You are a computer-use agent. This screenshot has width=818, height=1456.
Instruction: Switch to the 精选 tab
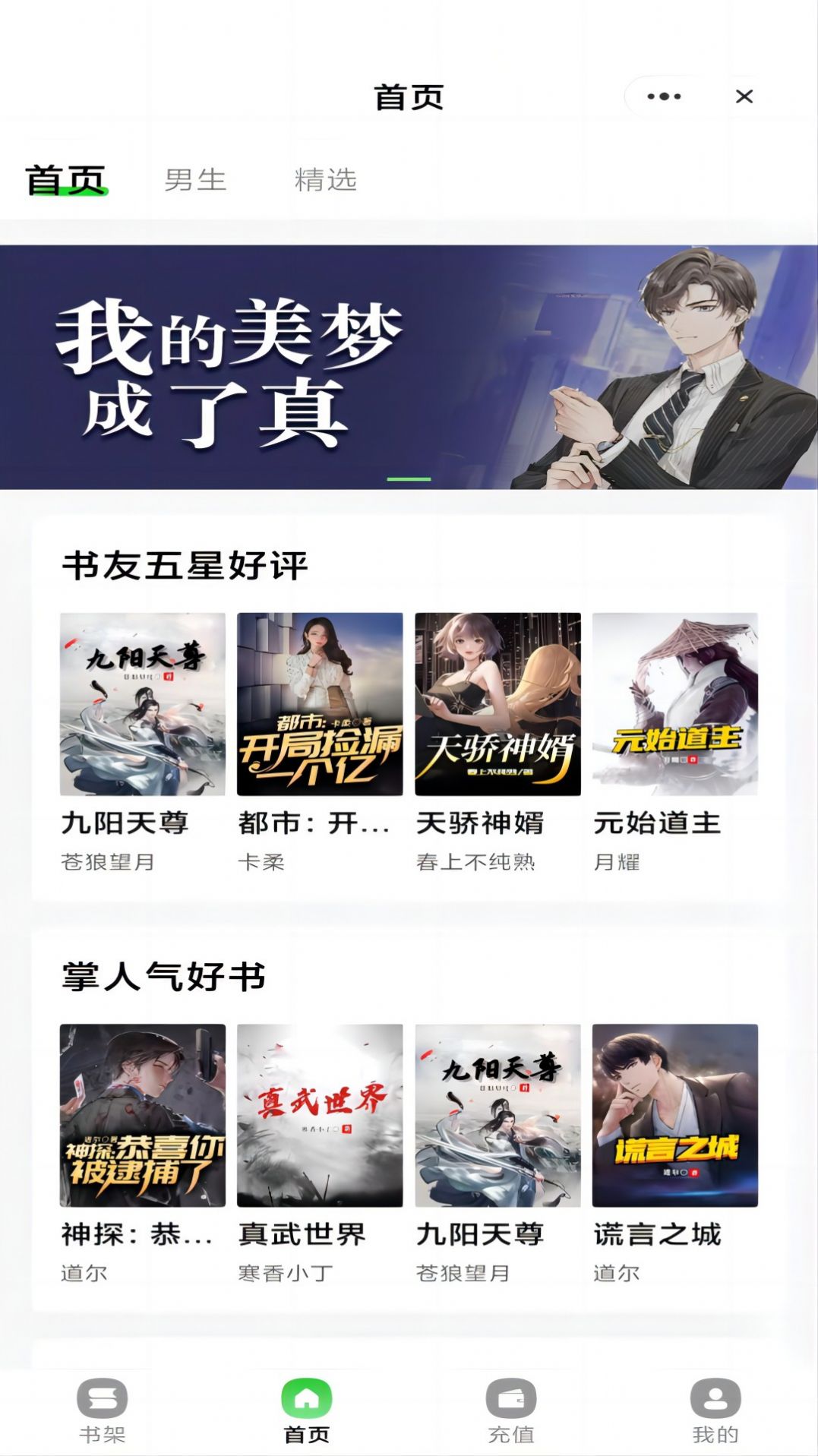click(x=327, y=180)
